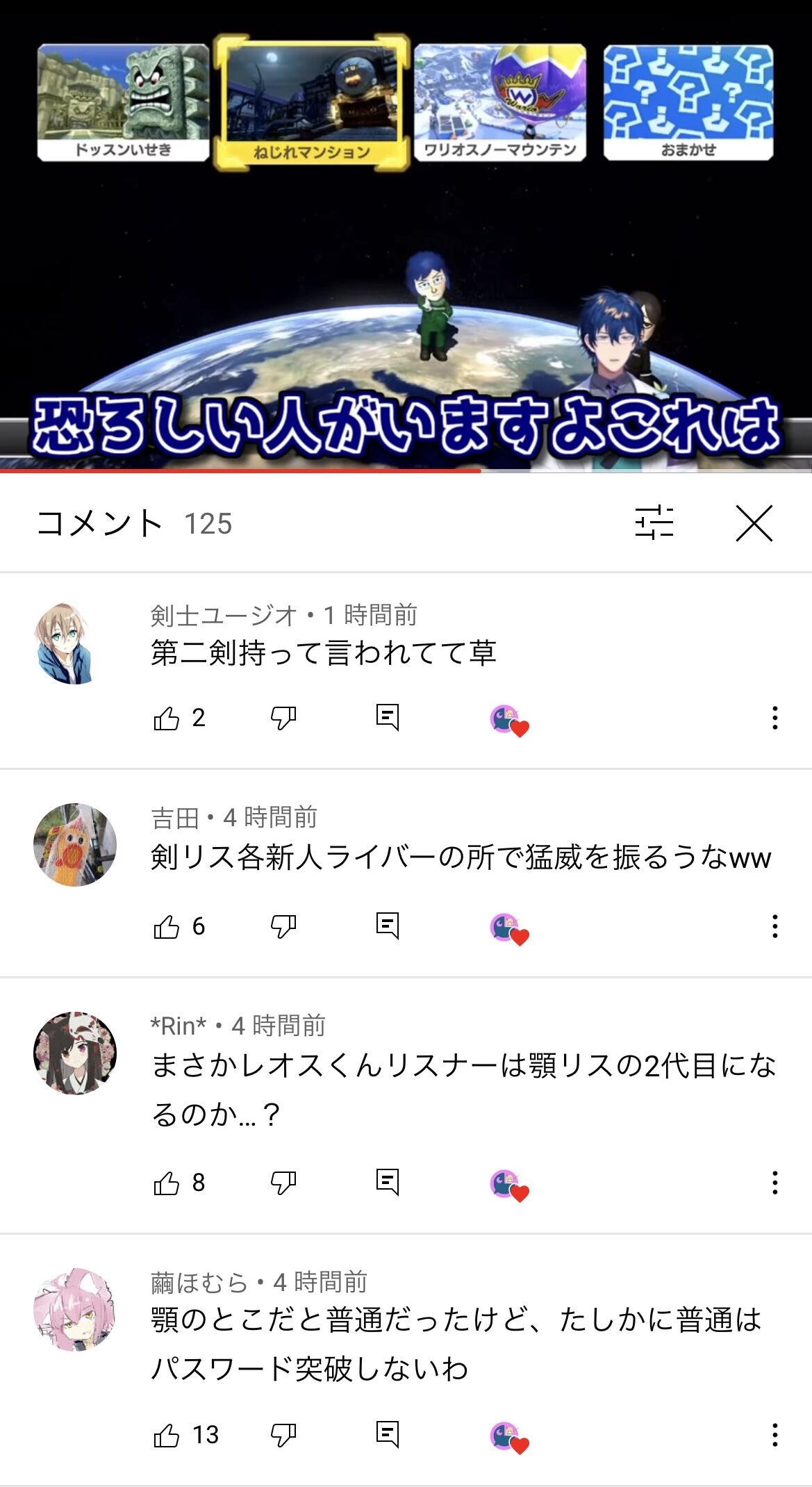
Task: Like 剣士ユージオ's comment
Action: pyautogui.click(x=167, y=718)
